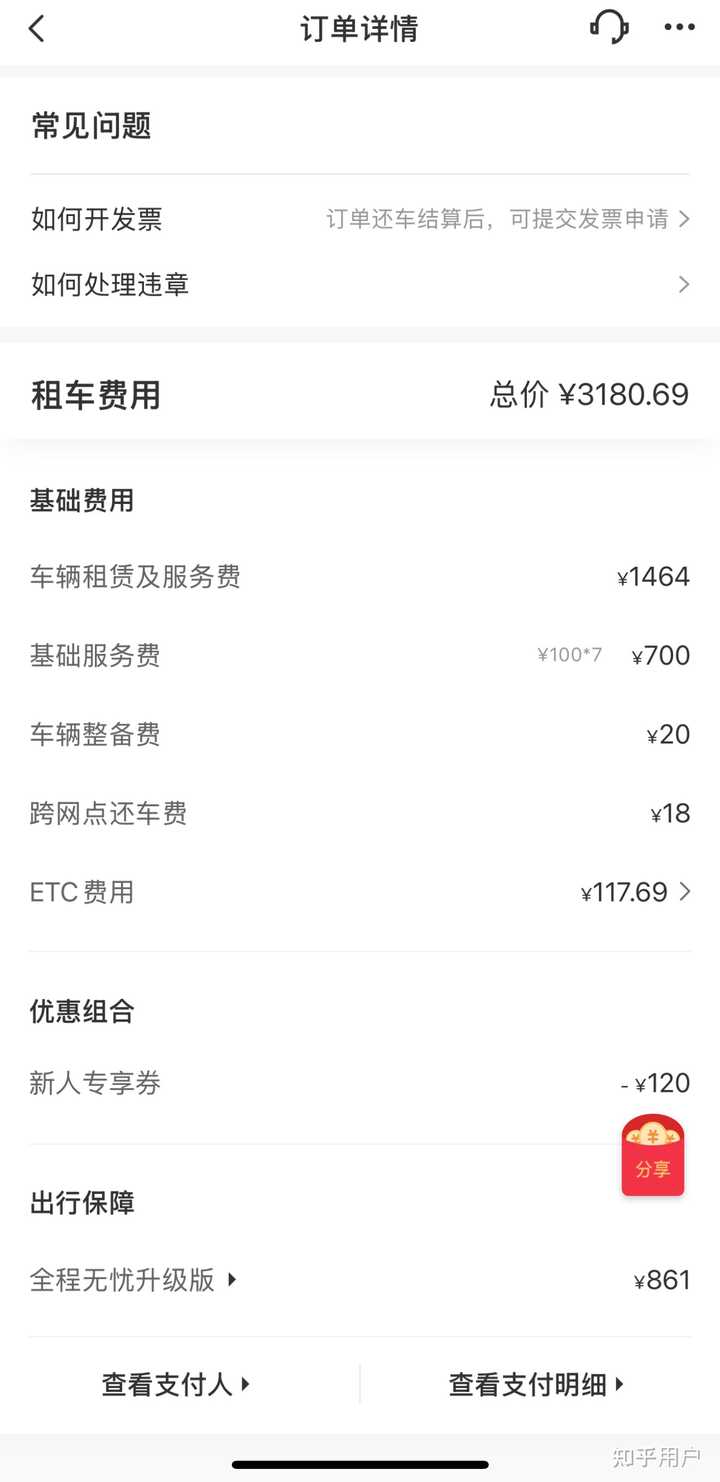Open the 如何开发票 invoice help row

[360, 219]
